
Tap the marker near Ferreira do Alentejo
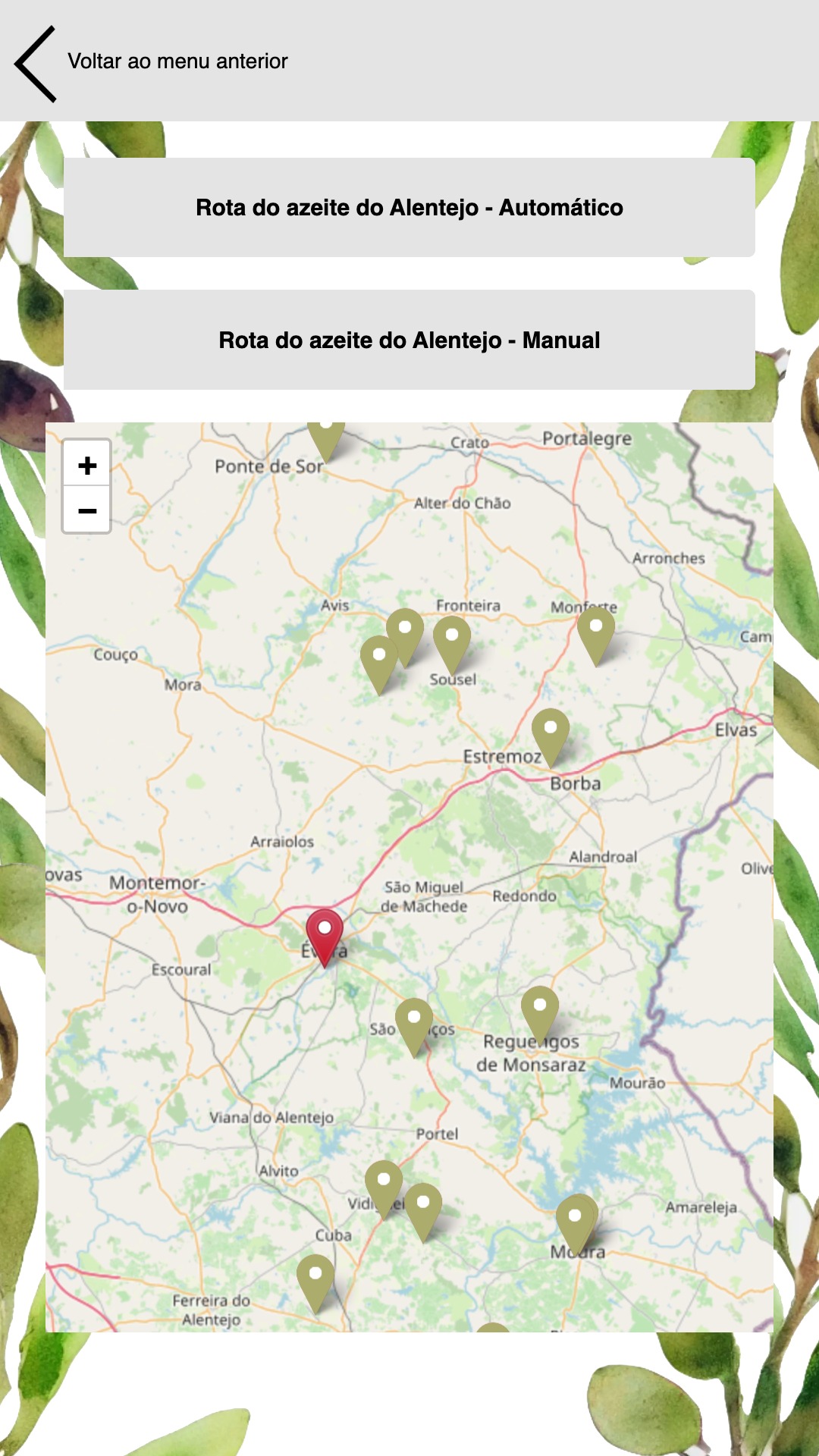coord(315,1283)
